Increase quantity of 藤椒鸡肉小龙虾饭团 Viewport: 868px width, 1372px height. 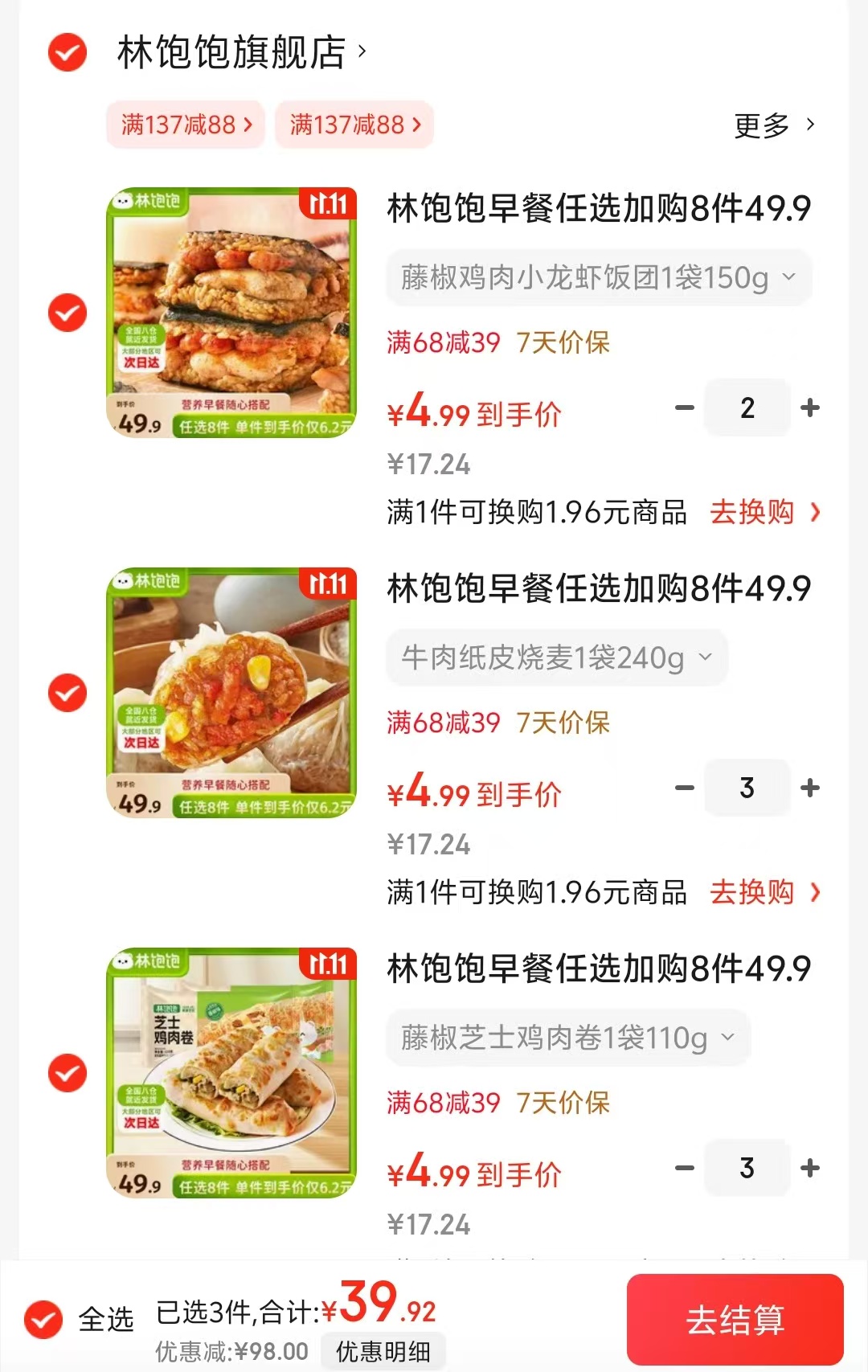coord(810,408)
